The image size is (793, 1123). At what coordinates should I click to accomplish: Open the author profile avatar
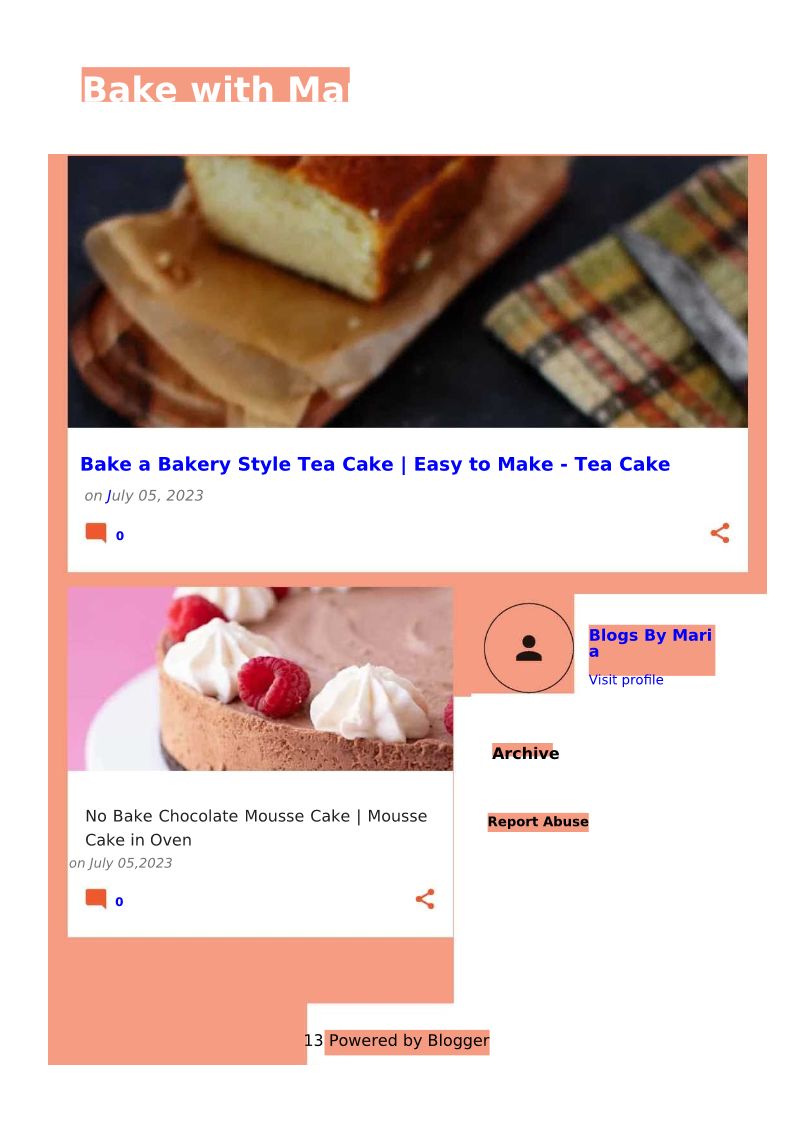529,648
